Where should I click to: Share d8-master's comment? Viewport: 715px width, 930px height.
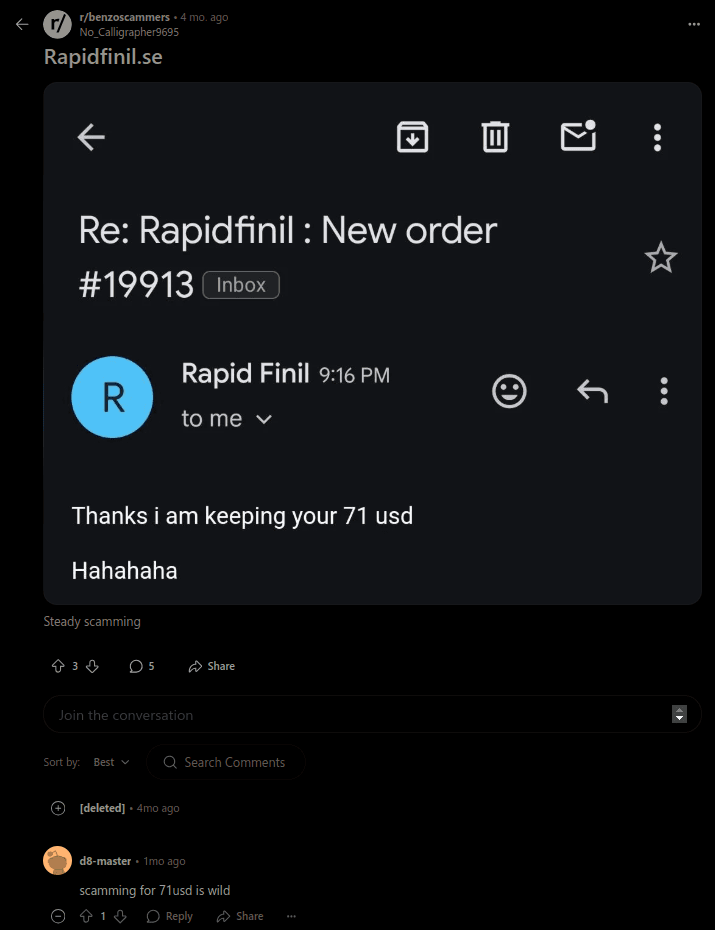click(x=241, y=916)
